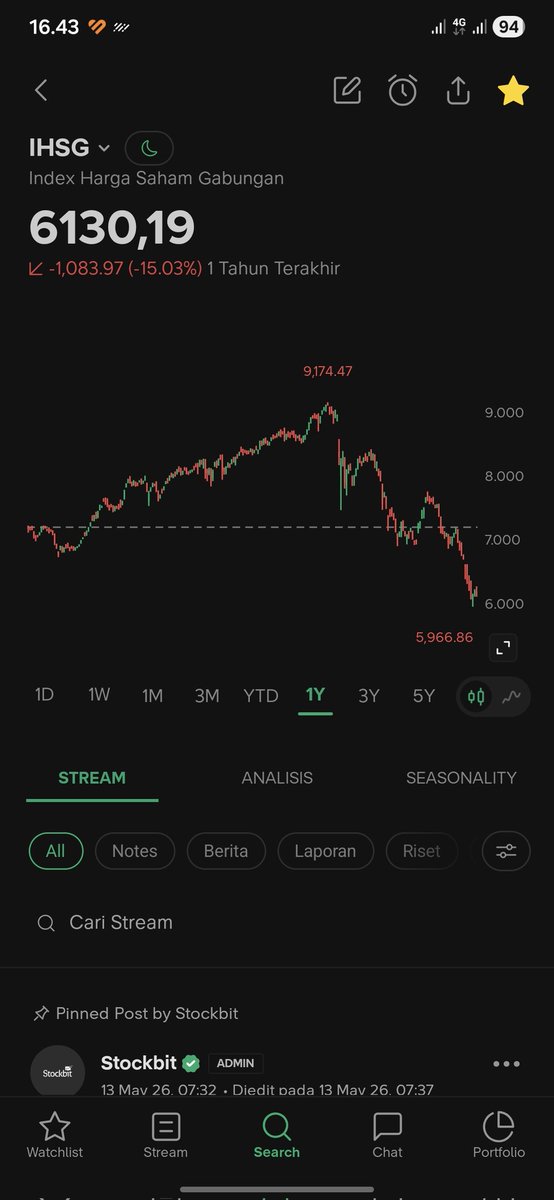554x1200 pixels.
Task: Open the stream filter settings icon
Action: click(x=506, y=851)
